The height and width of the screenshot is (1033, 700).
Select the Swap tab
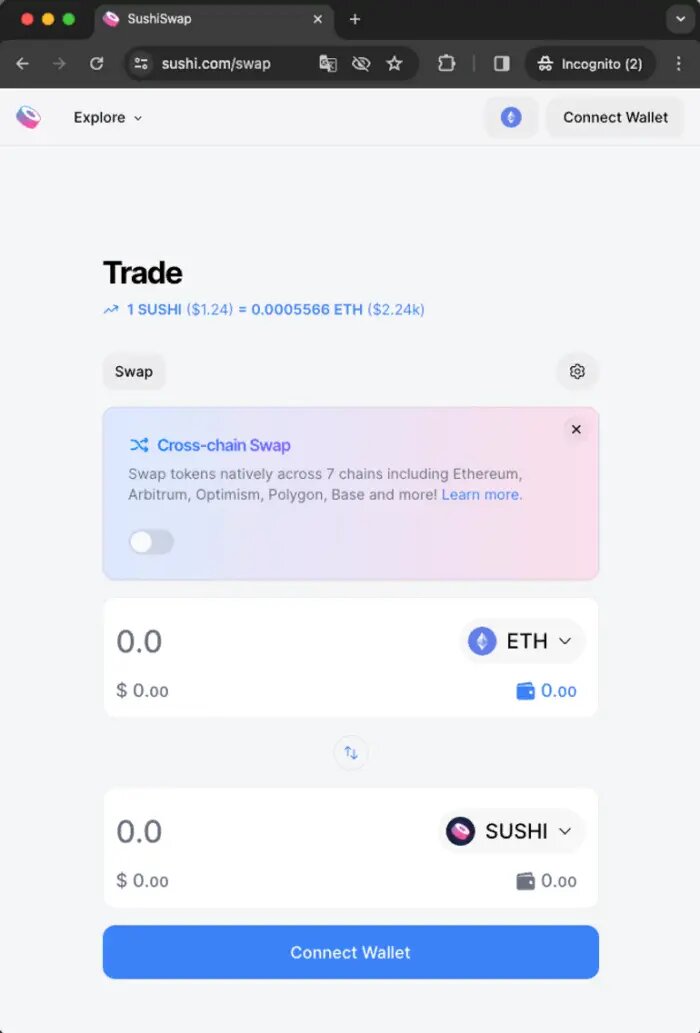(134, 372)
